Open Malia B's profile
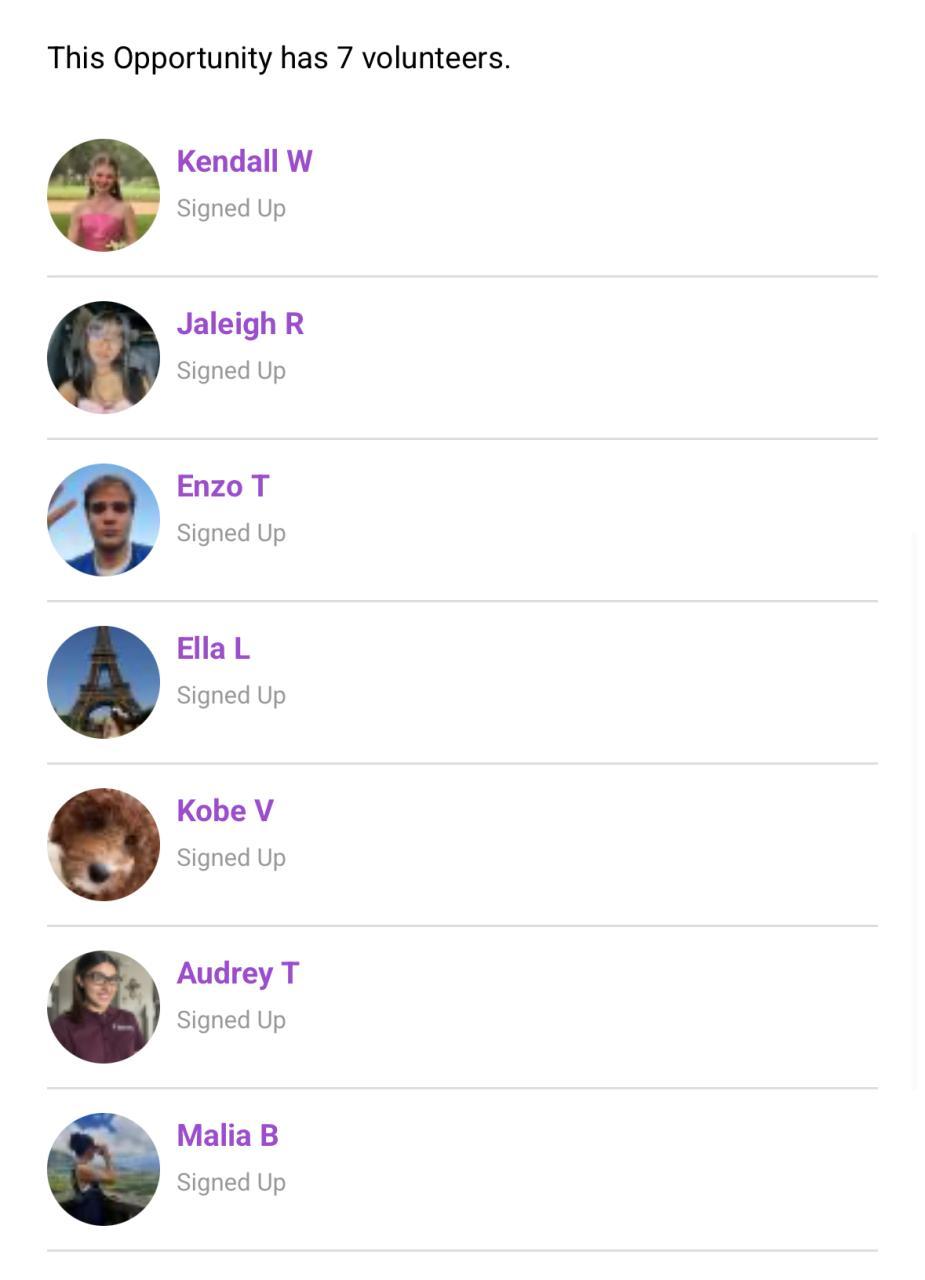The width and height of the screenshot is (925, 1280). pos(227,1136)
